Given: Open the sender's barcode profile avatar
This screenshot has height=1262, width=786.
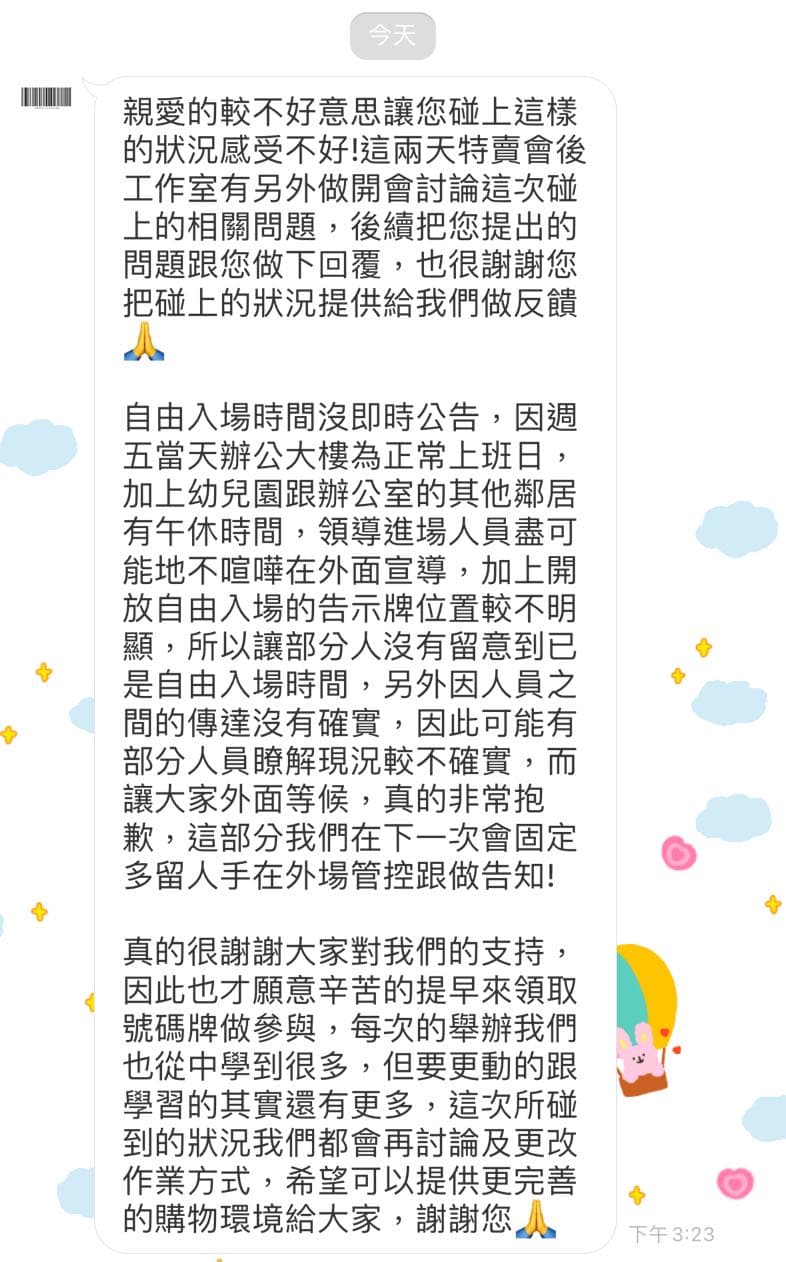Looking at the screenshot, I should pyautogui.click(x=47, y=97).
